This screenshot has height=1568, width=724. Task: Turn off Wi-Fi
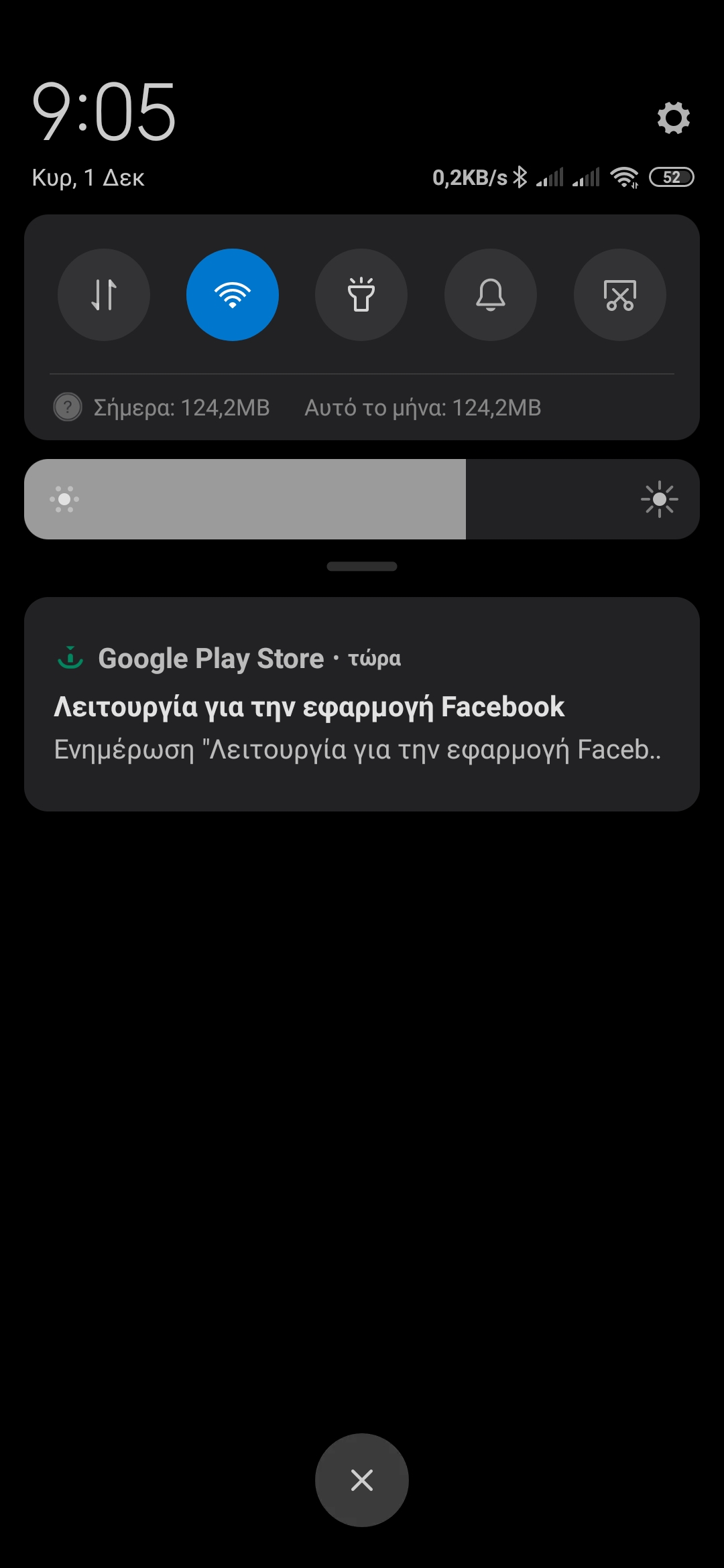tap(233, 295)
